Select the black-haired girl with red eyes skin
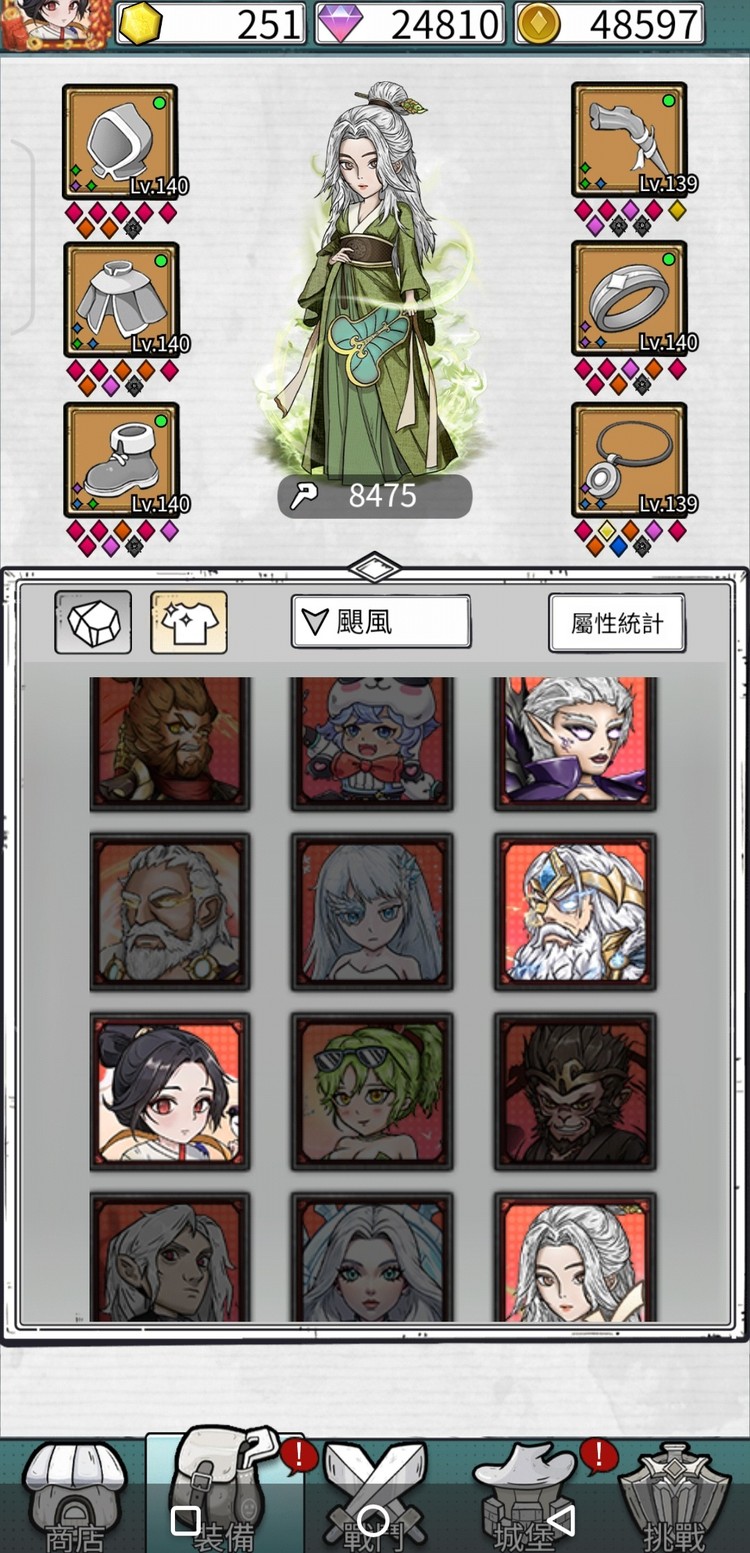Viewport: 750px width, 1553px height. coord(170,1092)
